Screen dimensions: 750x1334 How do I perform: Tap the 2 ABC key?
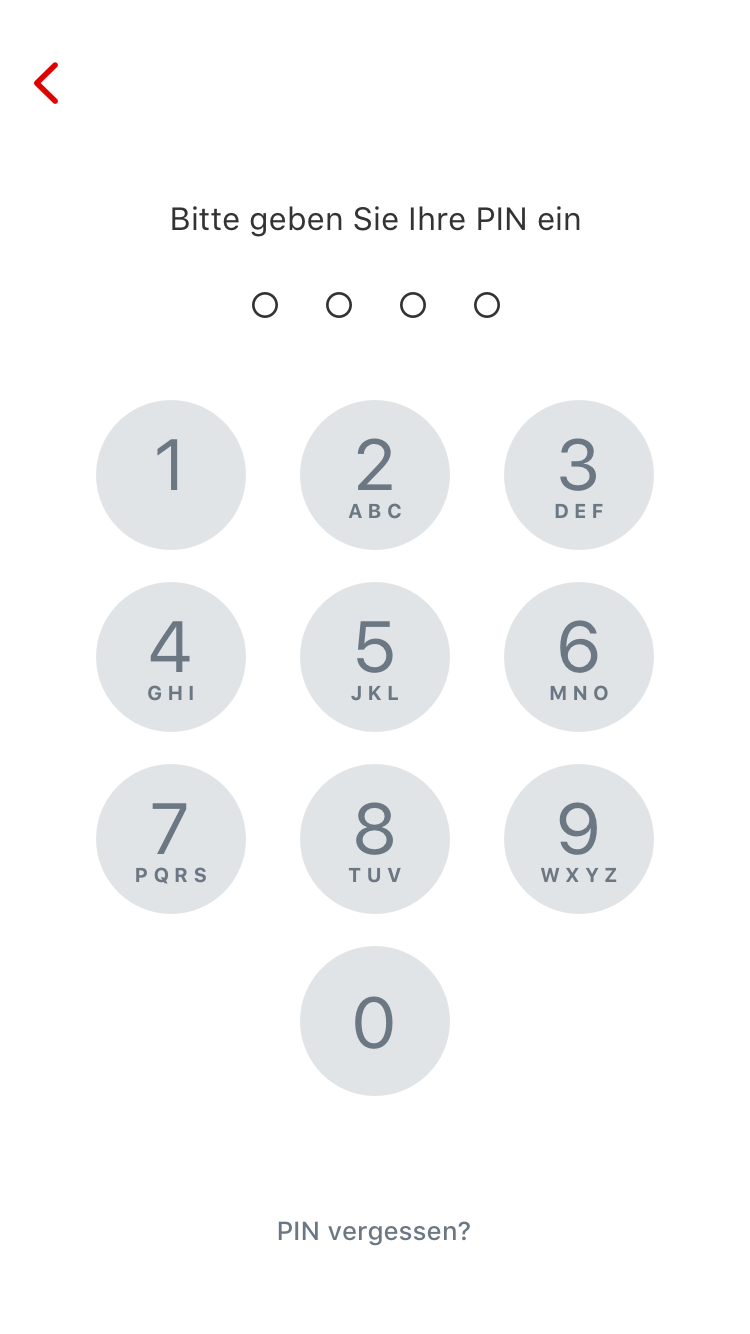tap(375, 475)
